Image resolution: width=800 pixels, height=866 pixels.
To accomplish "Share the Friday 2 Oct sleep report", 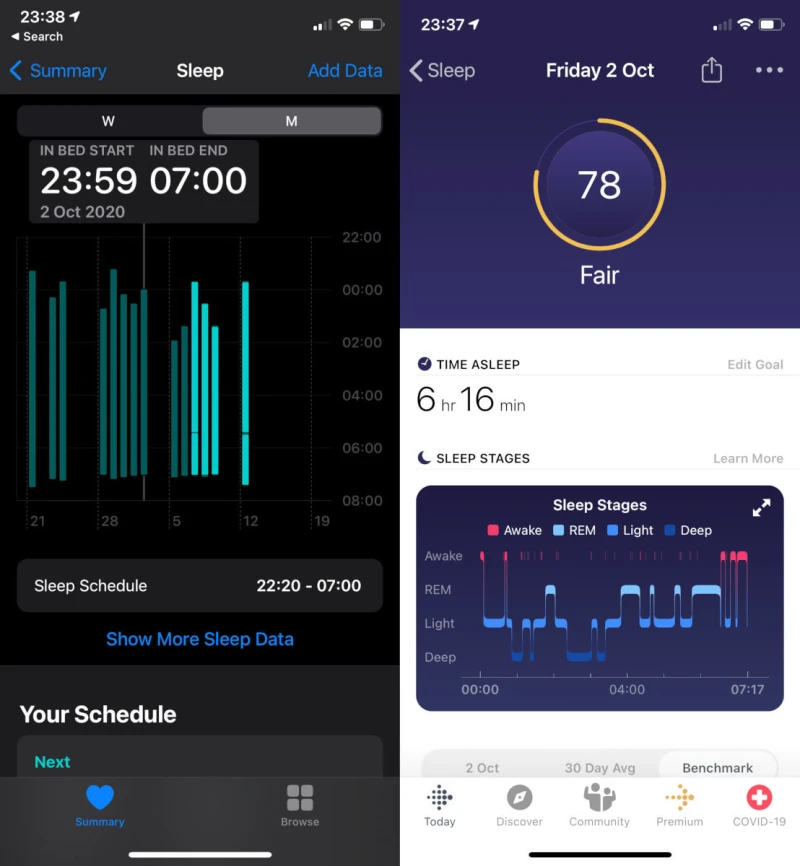I will click(x=711, y=71).
